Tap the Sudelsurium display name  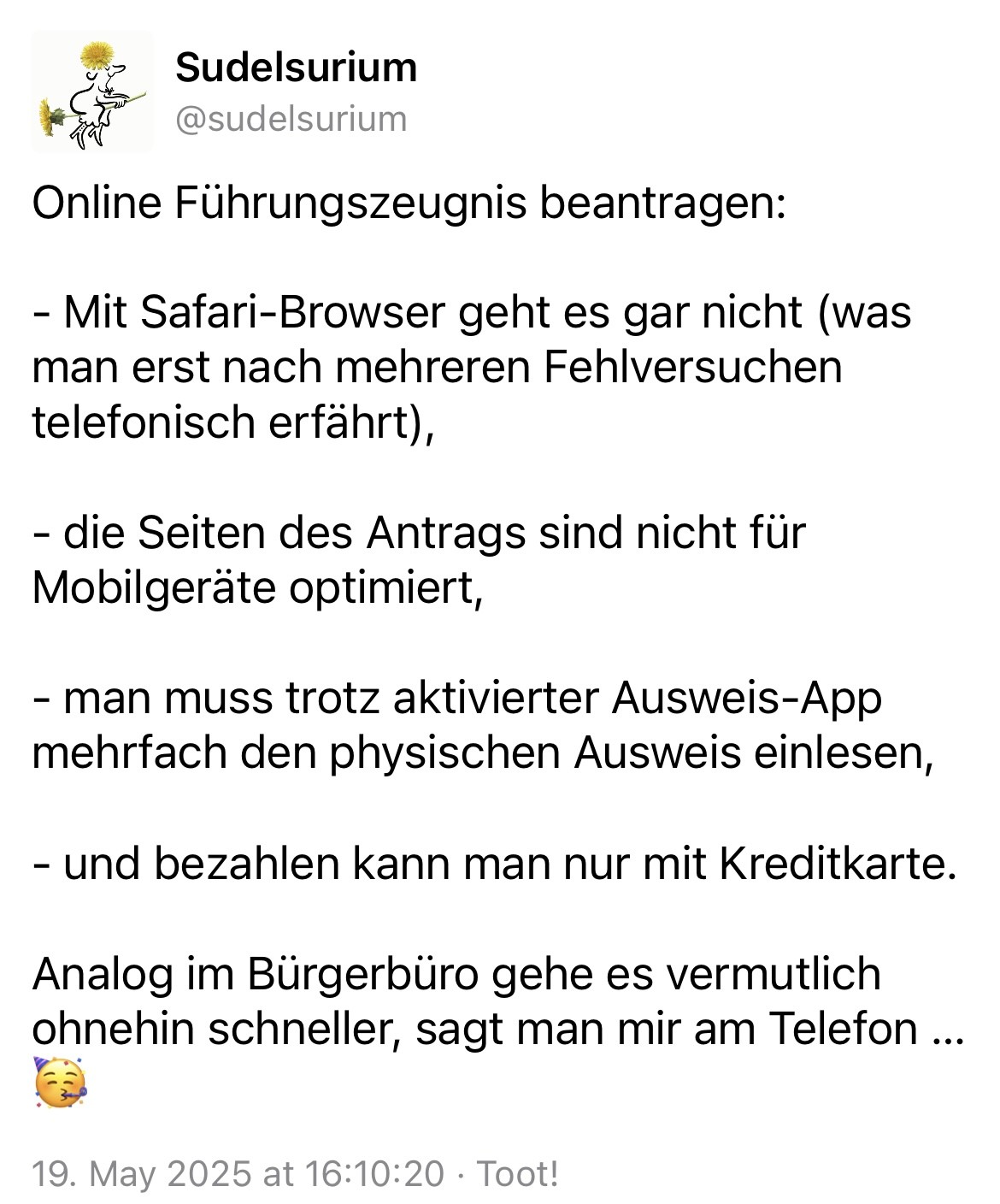296,67
